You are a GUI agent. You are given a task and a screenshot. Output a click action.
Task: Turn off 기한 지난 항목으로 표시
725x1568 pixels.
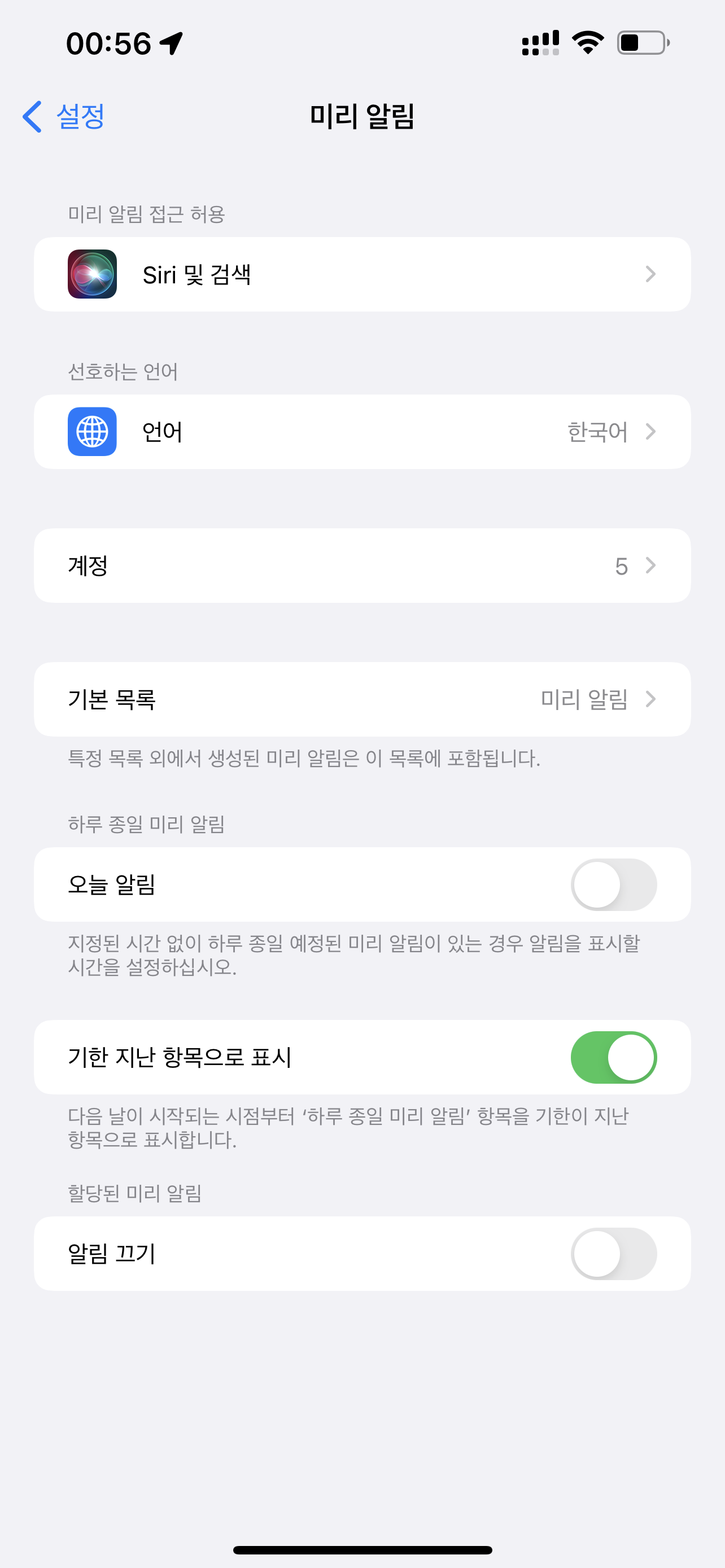(x=613, y=1057)
